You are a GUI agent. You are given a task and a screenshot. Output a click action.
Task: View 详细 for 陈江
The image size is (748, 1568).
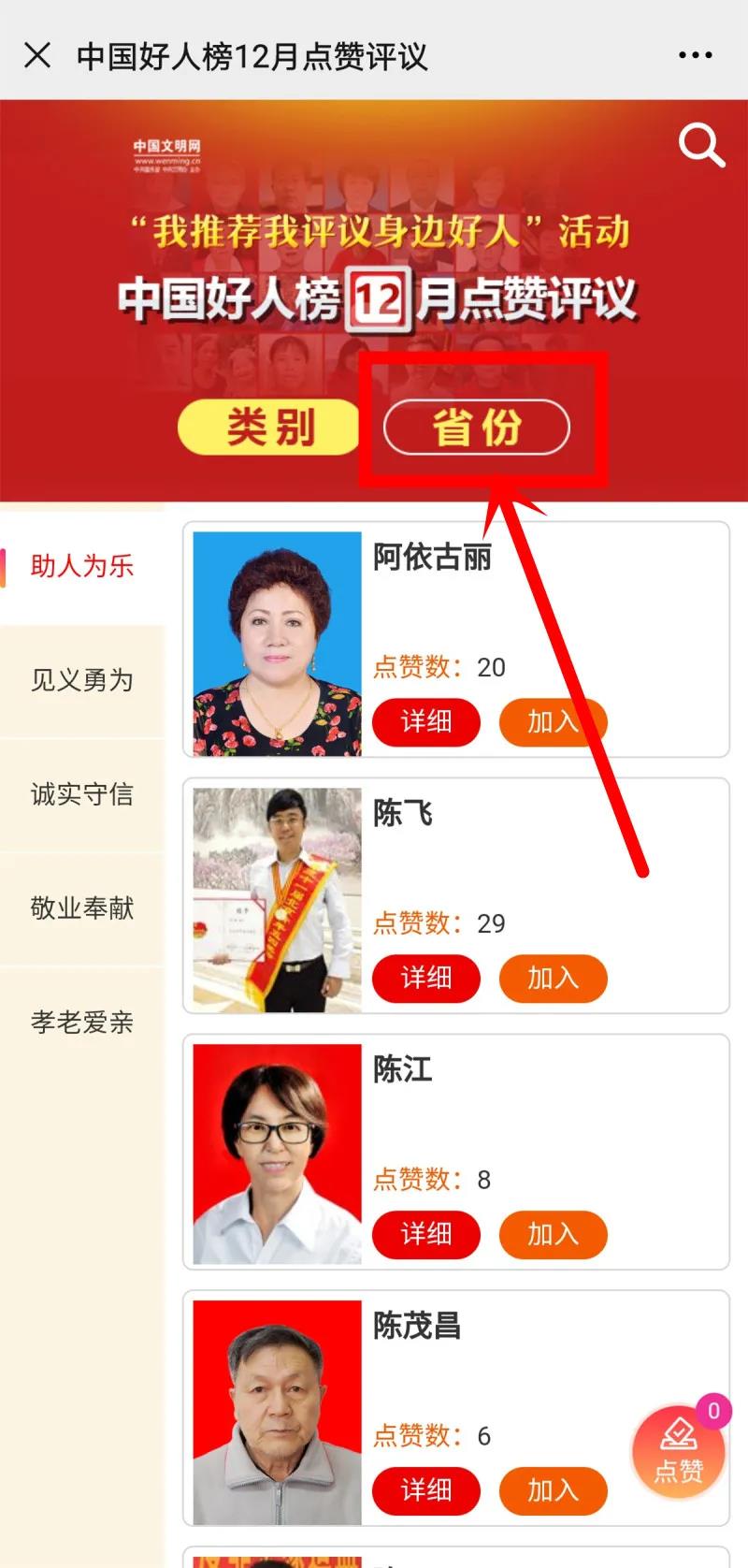[426, 1234]
